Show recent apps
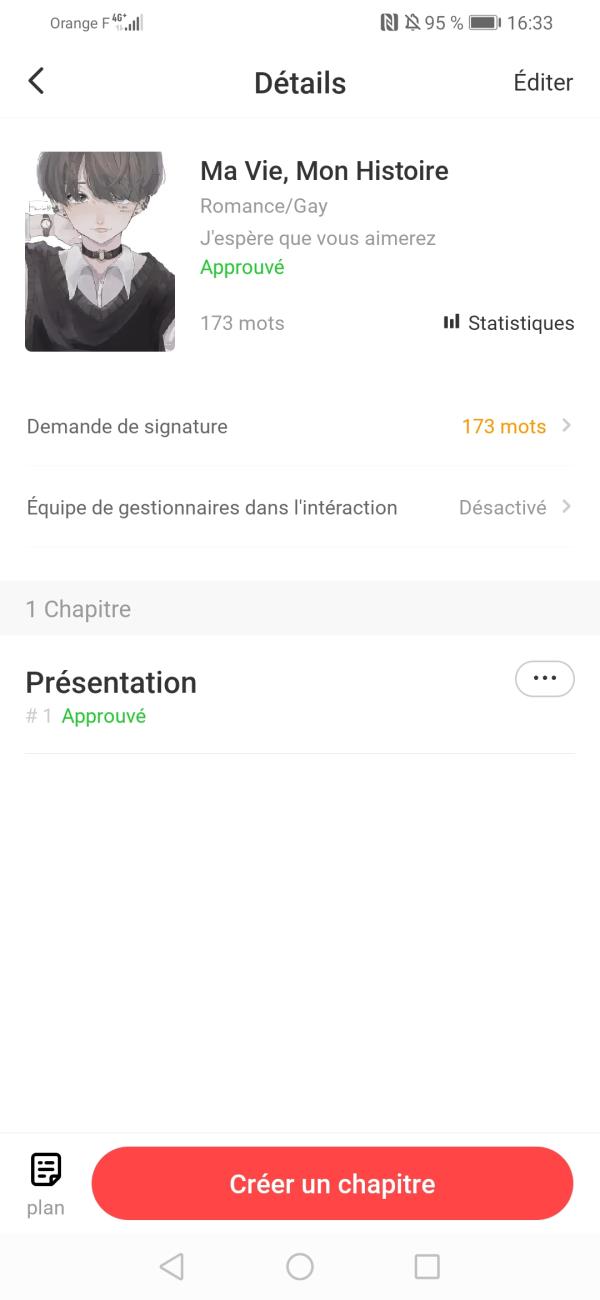600x1300 pixels. [x=427, y=1267]
